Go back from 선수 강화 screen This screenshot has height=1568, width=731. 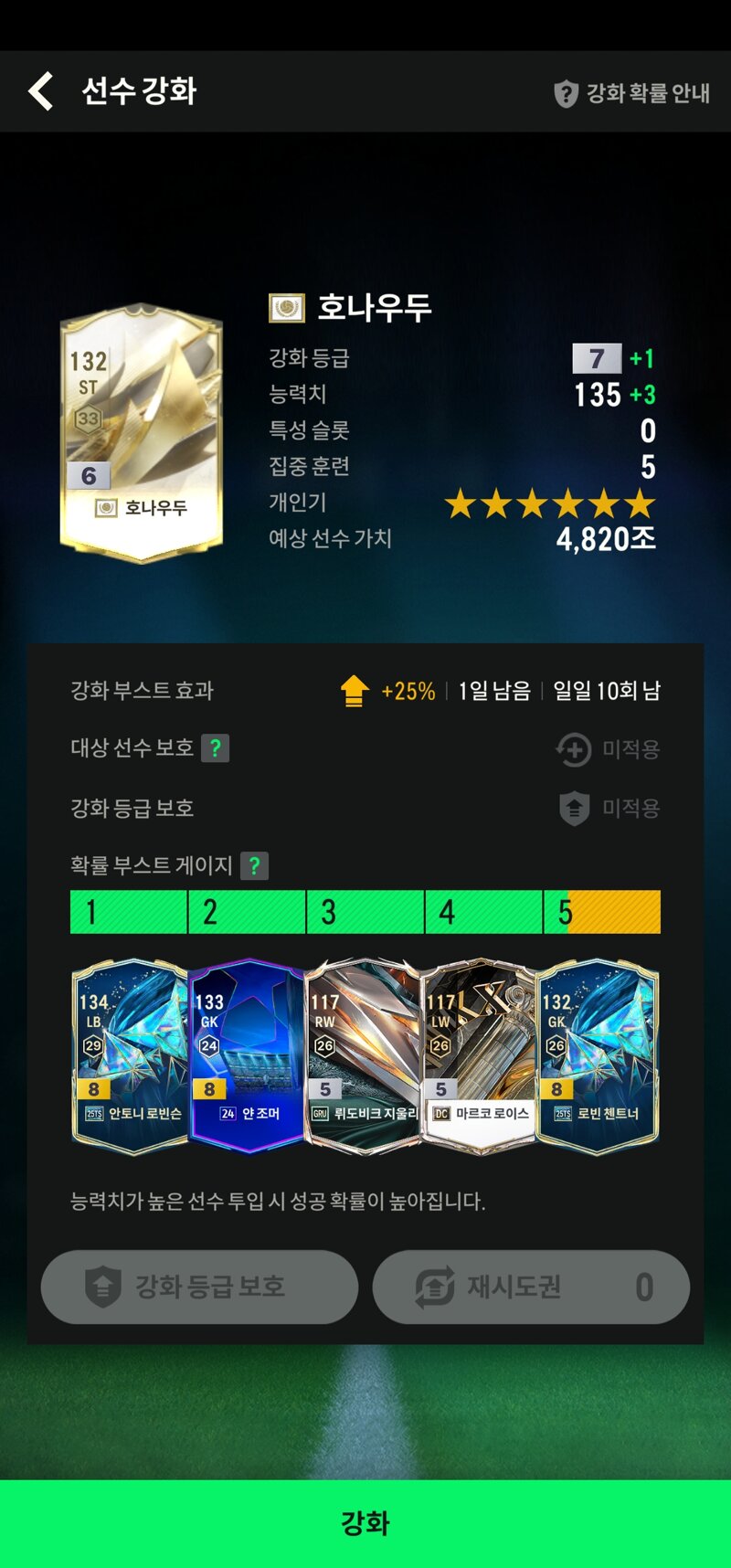(42, 91)
